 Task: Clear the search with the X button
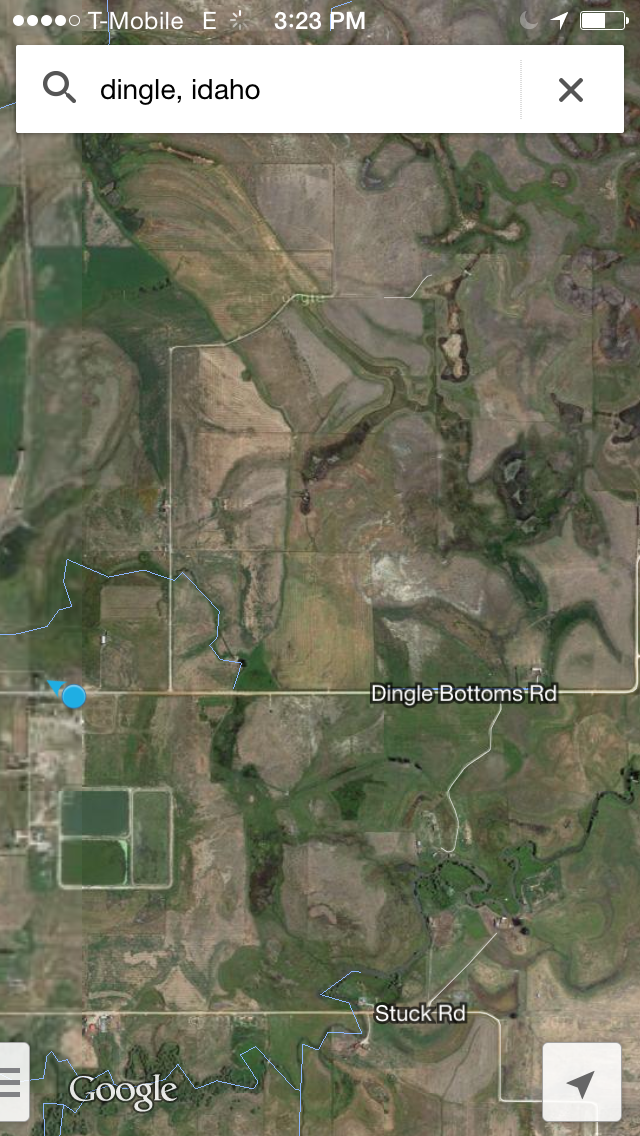point(571,90)
